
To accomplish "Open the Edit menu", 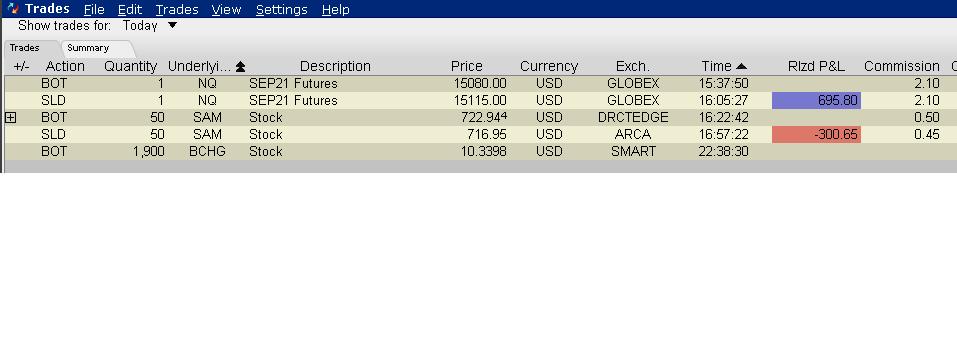I will click(x=130, y=10).
